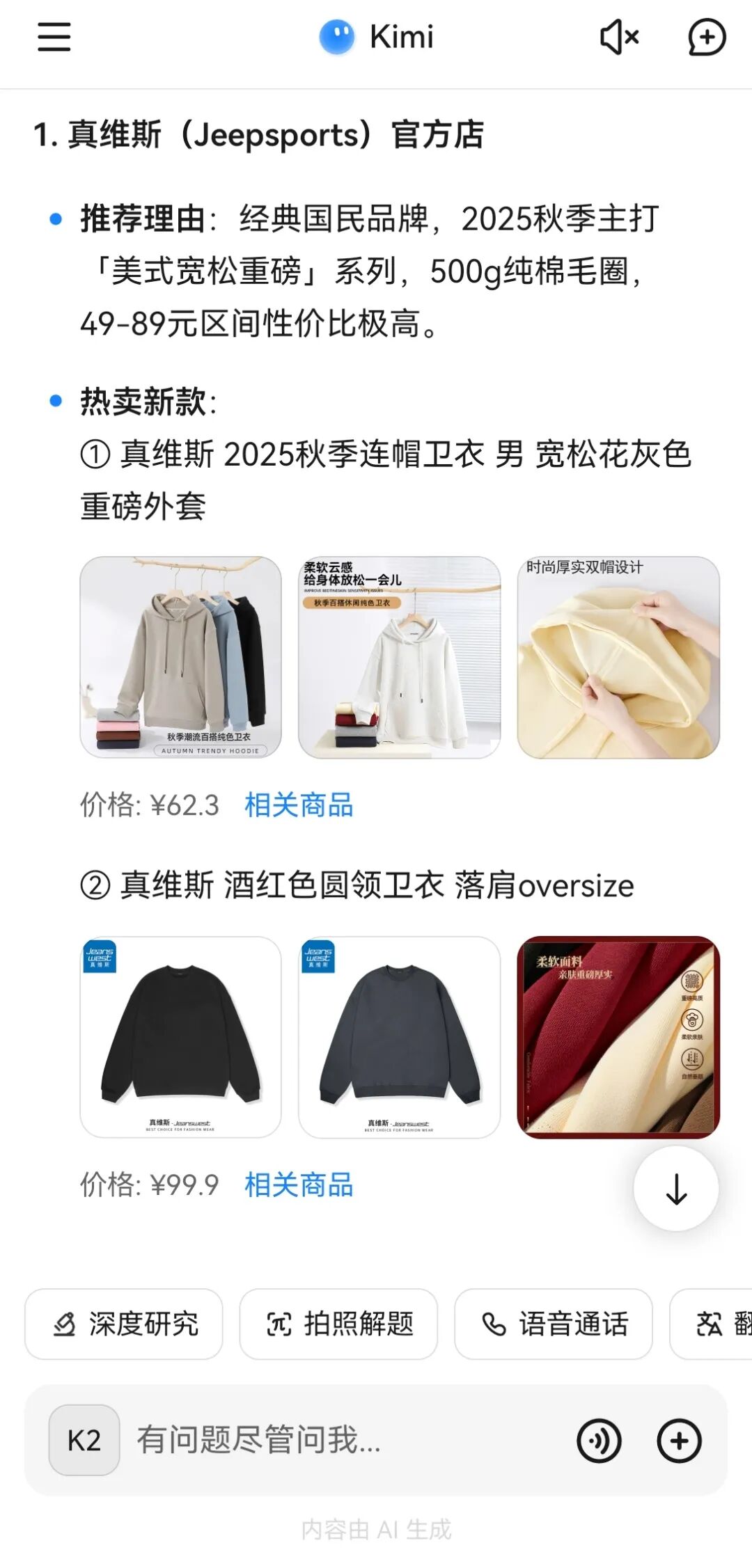
Task: Open the yellow double-hood design image
Action: [x=618, y=657]
